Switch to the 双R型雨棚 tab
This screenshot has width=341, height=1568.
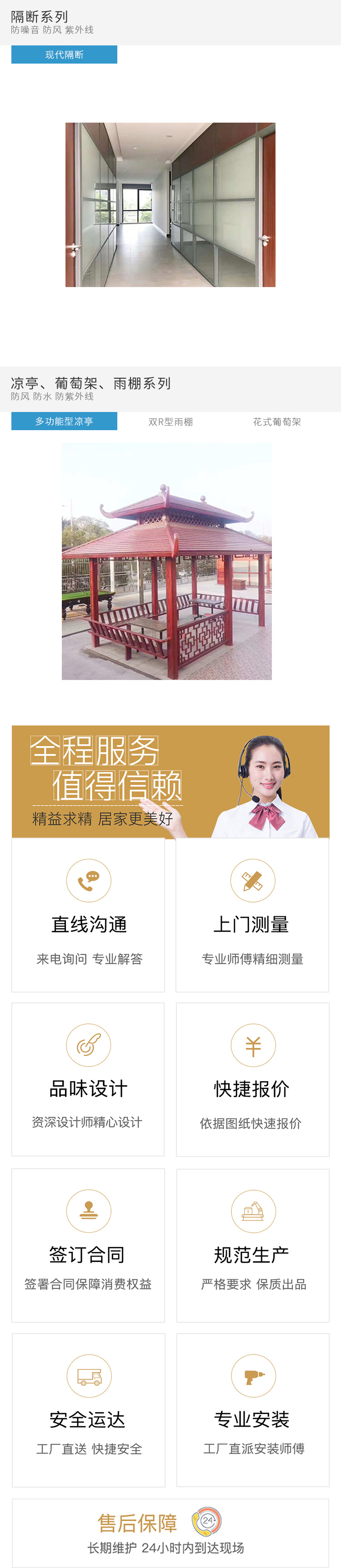[x=170, y=422]
